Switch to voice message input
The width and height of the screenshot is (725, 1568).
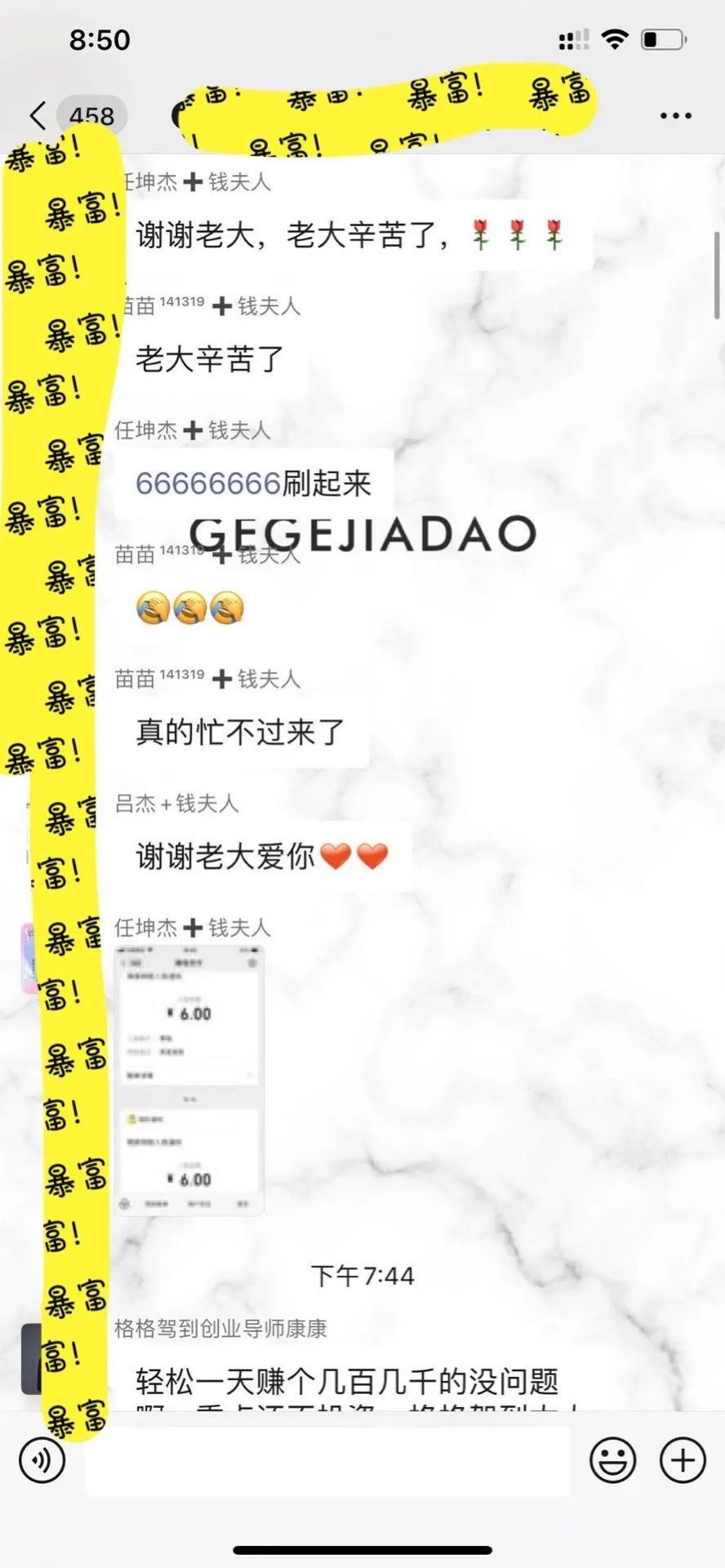point(42,1459)
